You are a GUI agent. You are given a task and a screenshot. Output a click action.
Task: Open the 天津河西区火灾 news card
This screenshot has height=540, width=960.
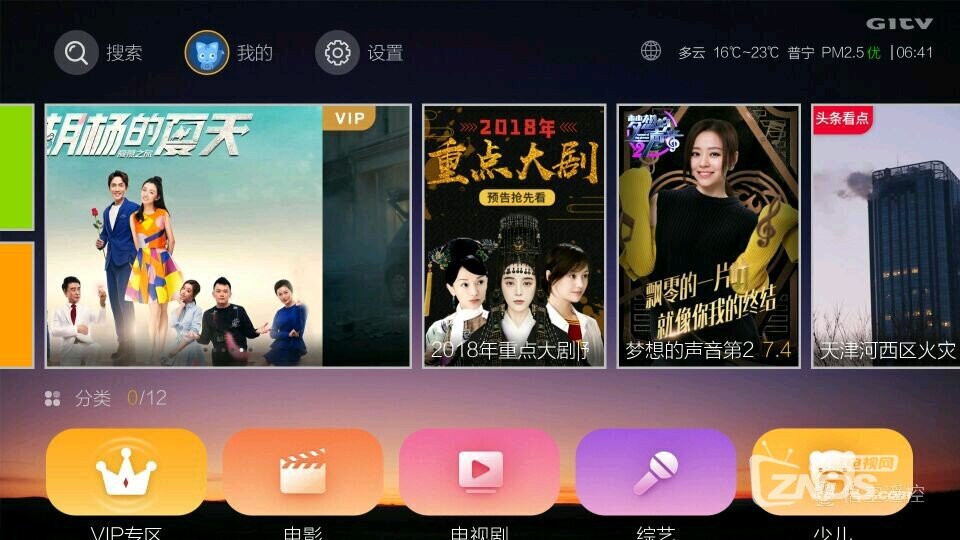click(x=885, y=236)
